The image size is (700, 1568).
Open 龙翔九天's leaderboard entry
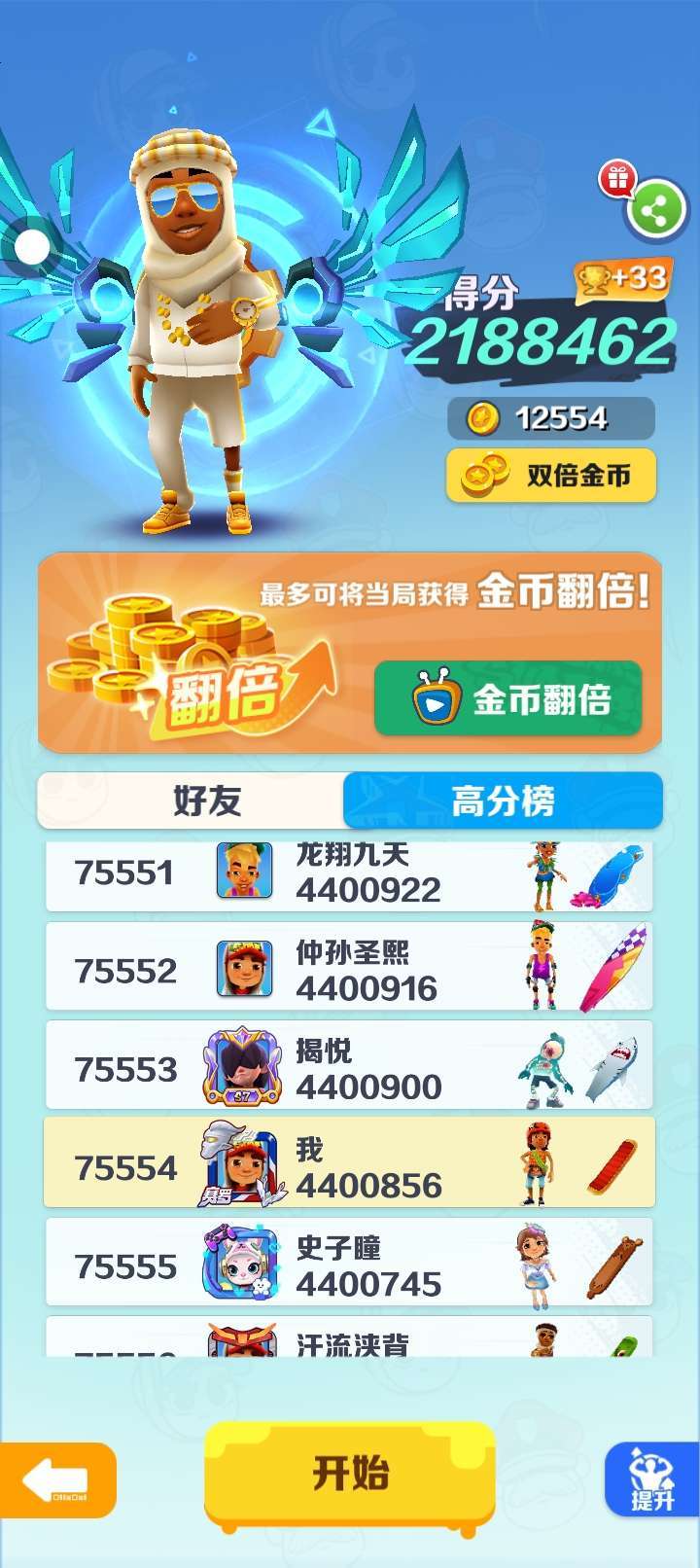click(349, 875)
